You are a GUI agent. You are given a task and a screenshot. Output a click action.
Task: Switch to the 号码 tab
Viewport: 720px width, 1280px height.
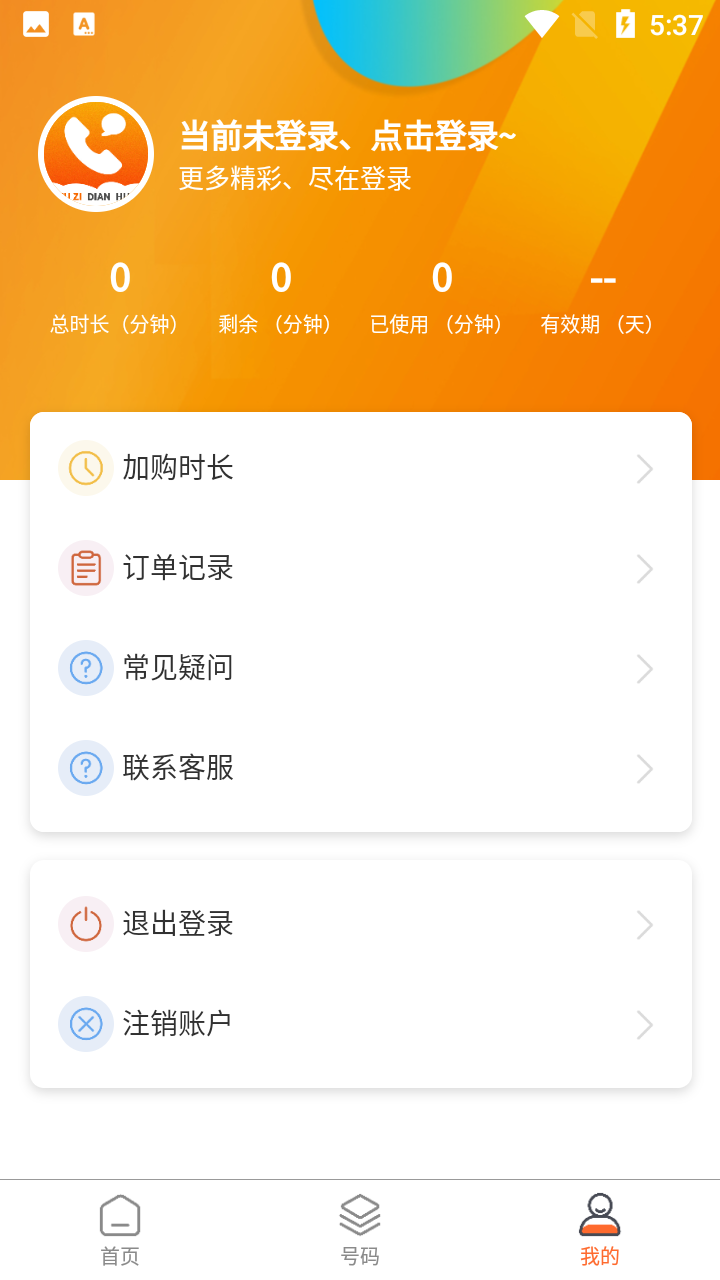359,1228
